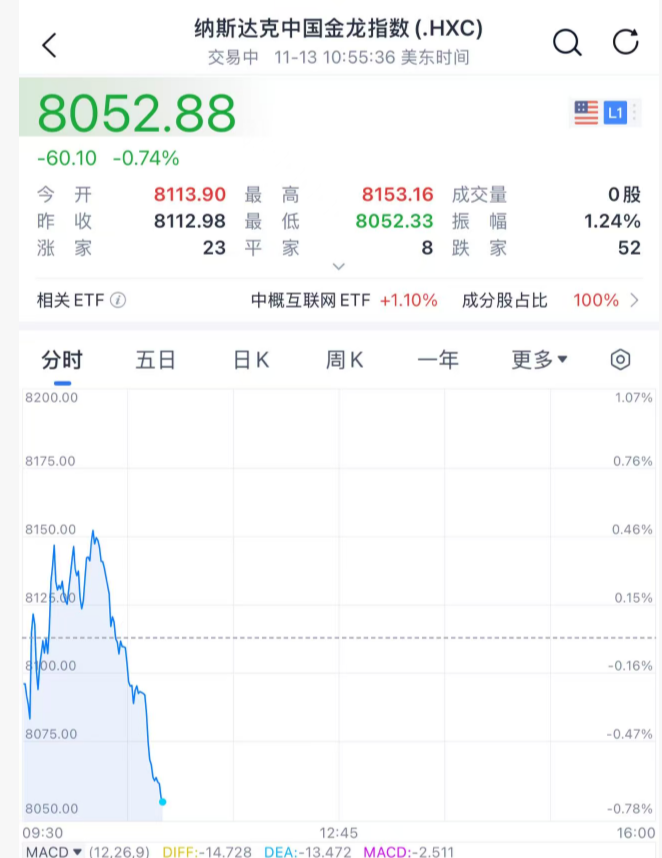Switch to the 日K chart tab
Image resolution: width=662 pixels, height=858 pixels.
point(251,360)
